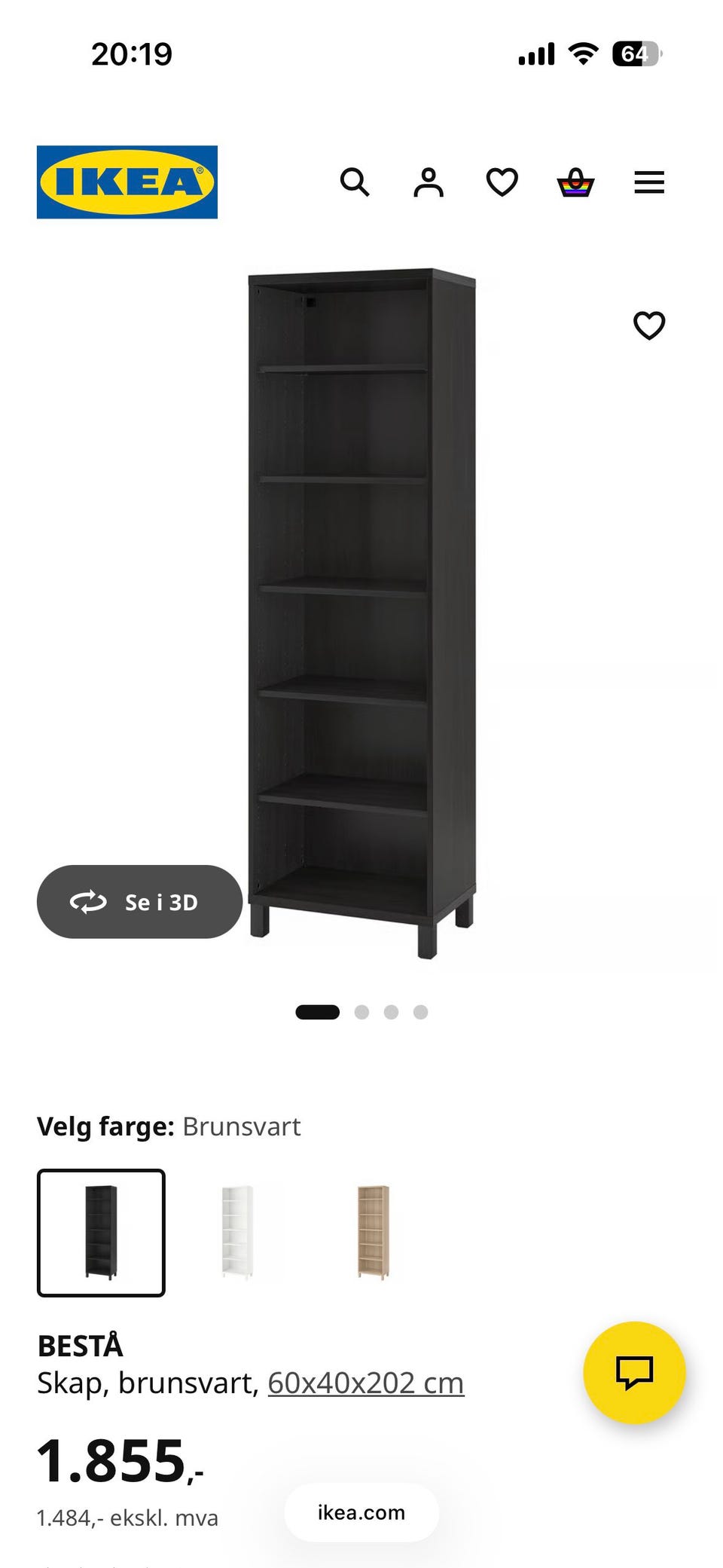Open the hamburger menu

pos(649,182)
